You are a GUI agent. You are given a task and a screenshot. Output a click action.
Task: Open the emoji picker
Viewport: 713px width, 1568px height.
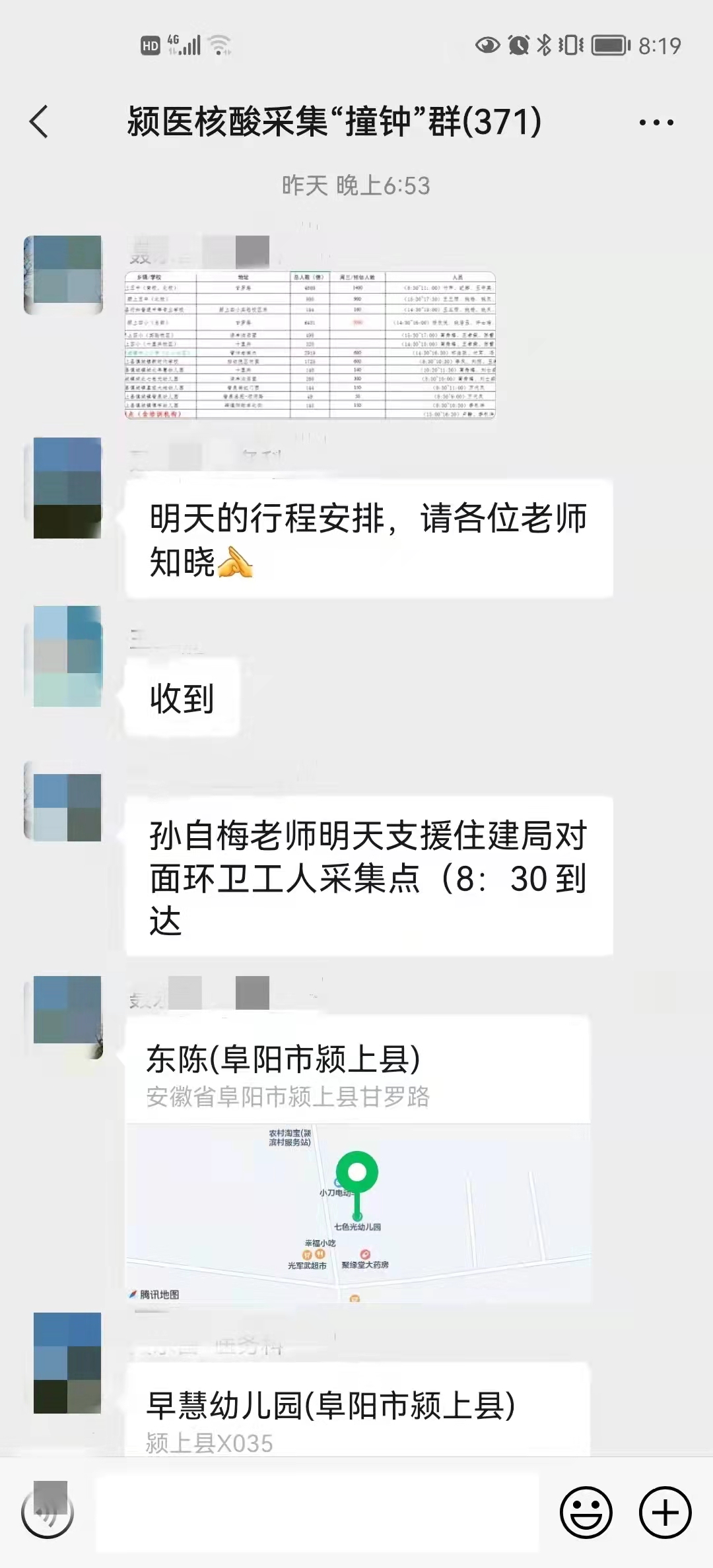[586, 1513]
